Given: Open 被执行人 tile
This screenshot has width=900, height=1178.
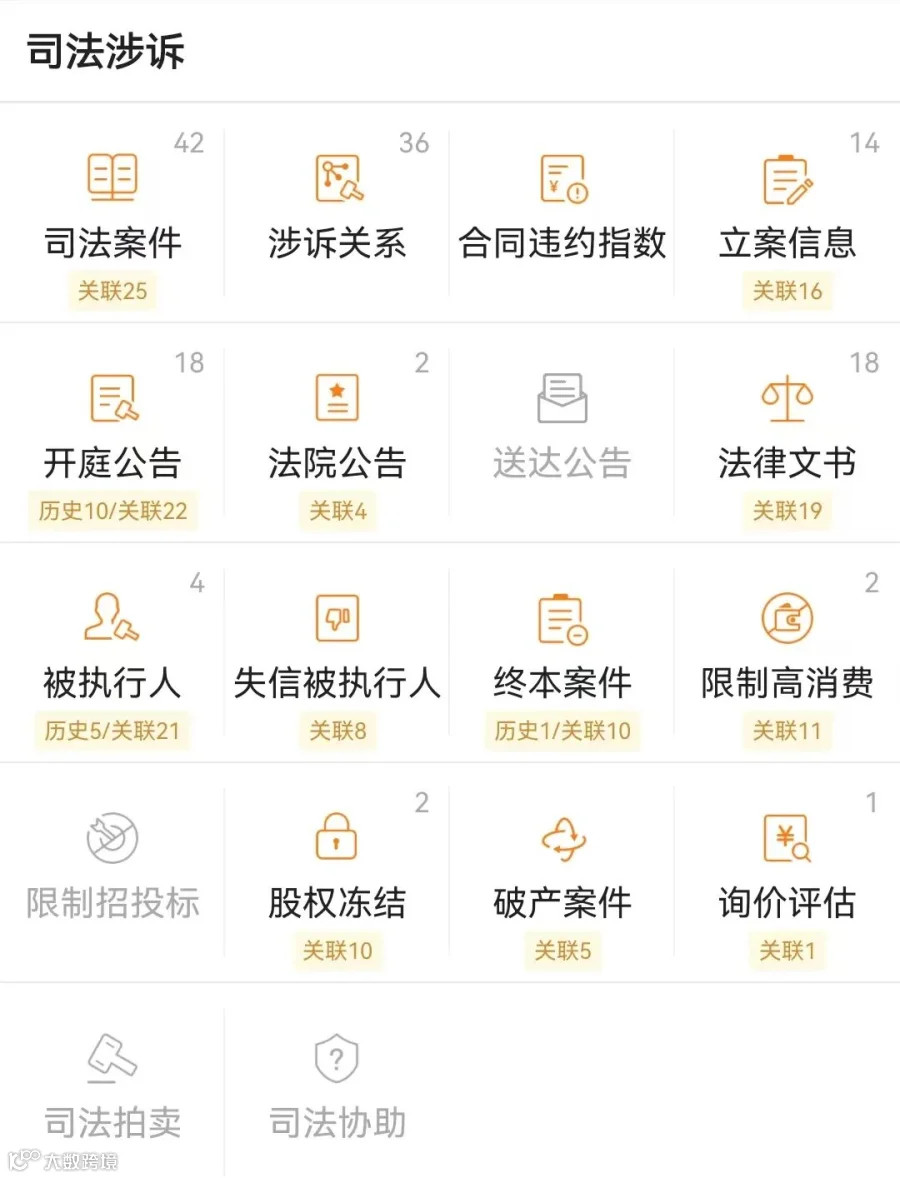Looking at the screenshot, I should 112,654.
